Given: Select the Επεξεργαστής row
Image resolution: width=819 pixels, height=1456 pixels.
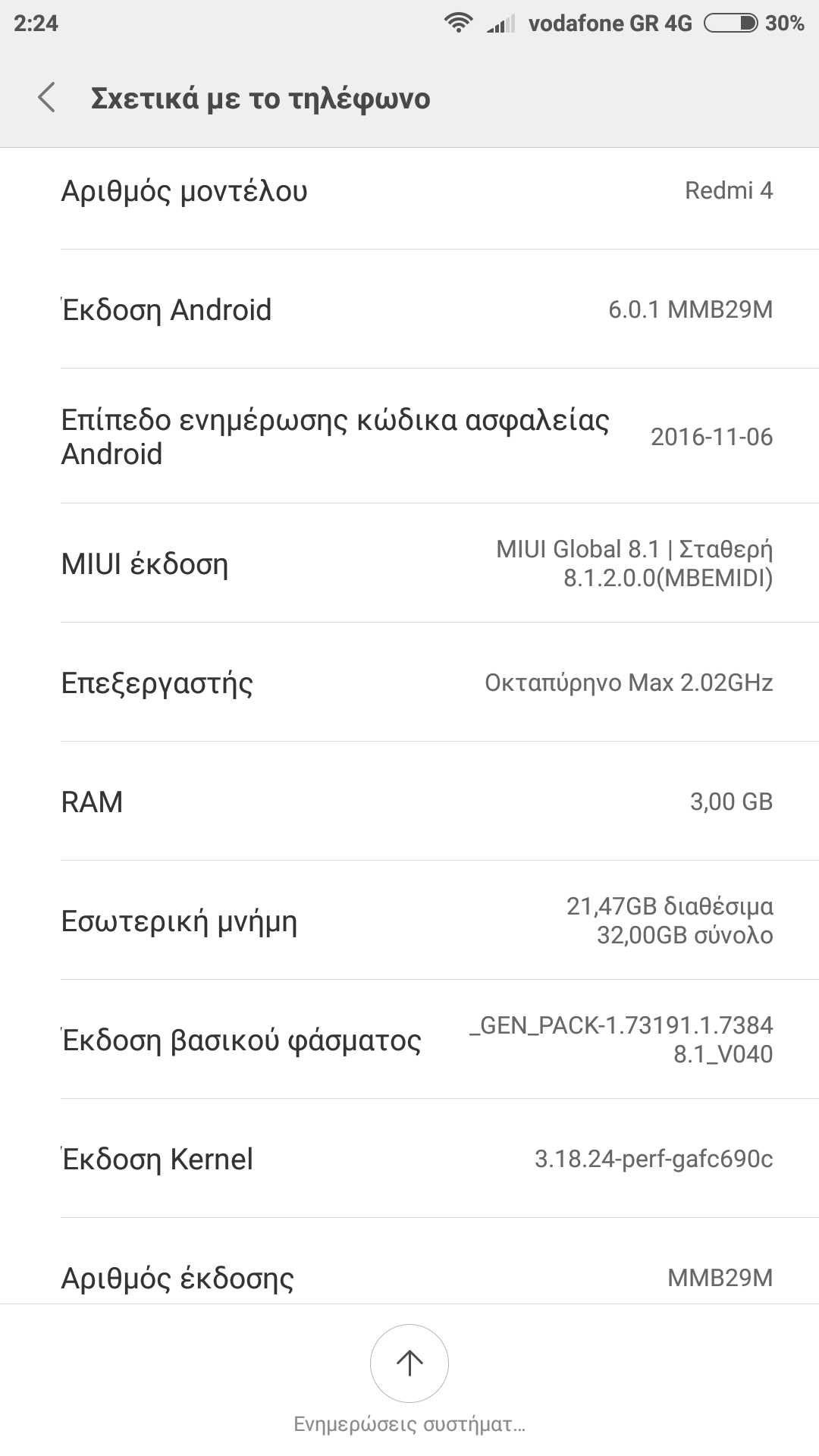Looking at the screenshot, I should pyautogui.click(x=409, y=682).
